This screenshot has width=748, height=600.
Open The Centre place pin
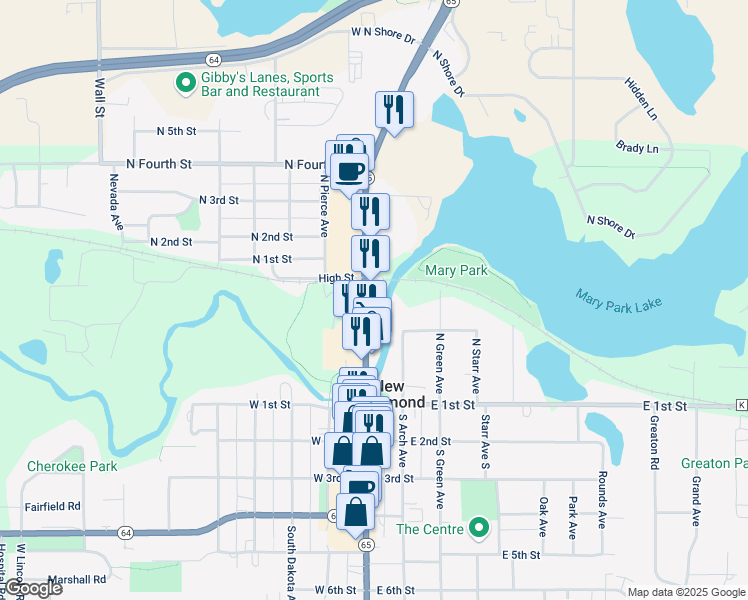pos(479,528)
